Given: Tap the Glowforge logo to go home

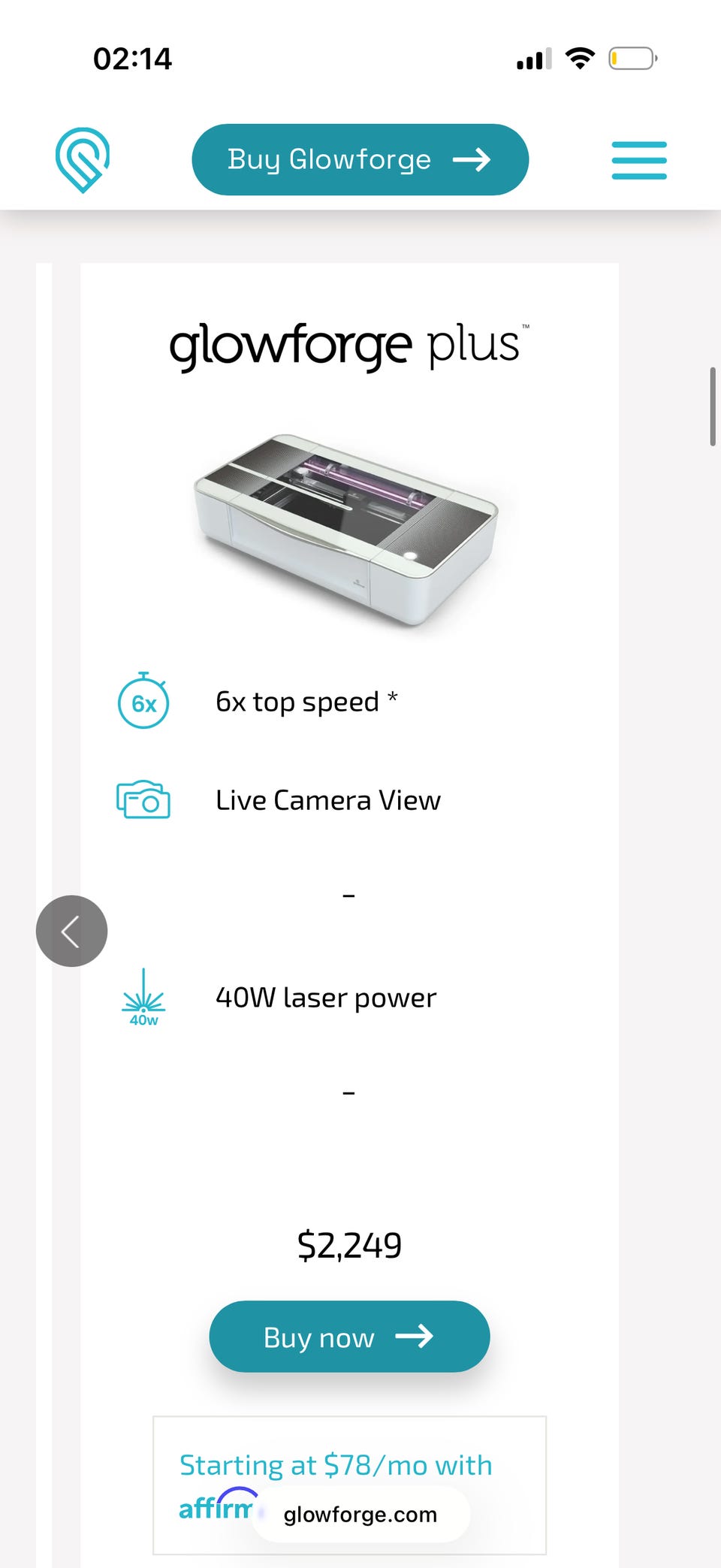Looking at the screenshot, I should pyautogui.click(x=83, y=159).
